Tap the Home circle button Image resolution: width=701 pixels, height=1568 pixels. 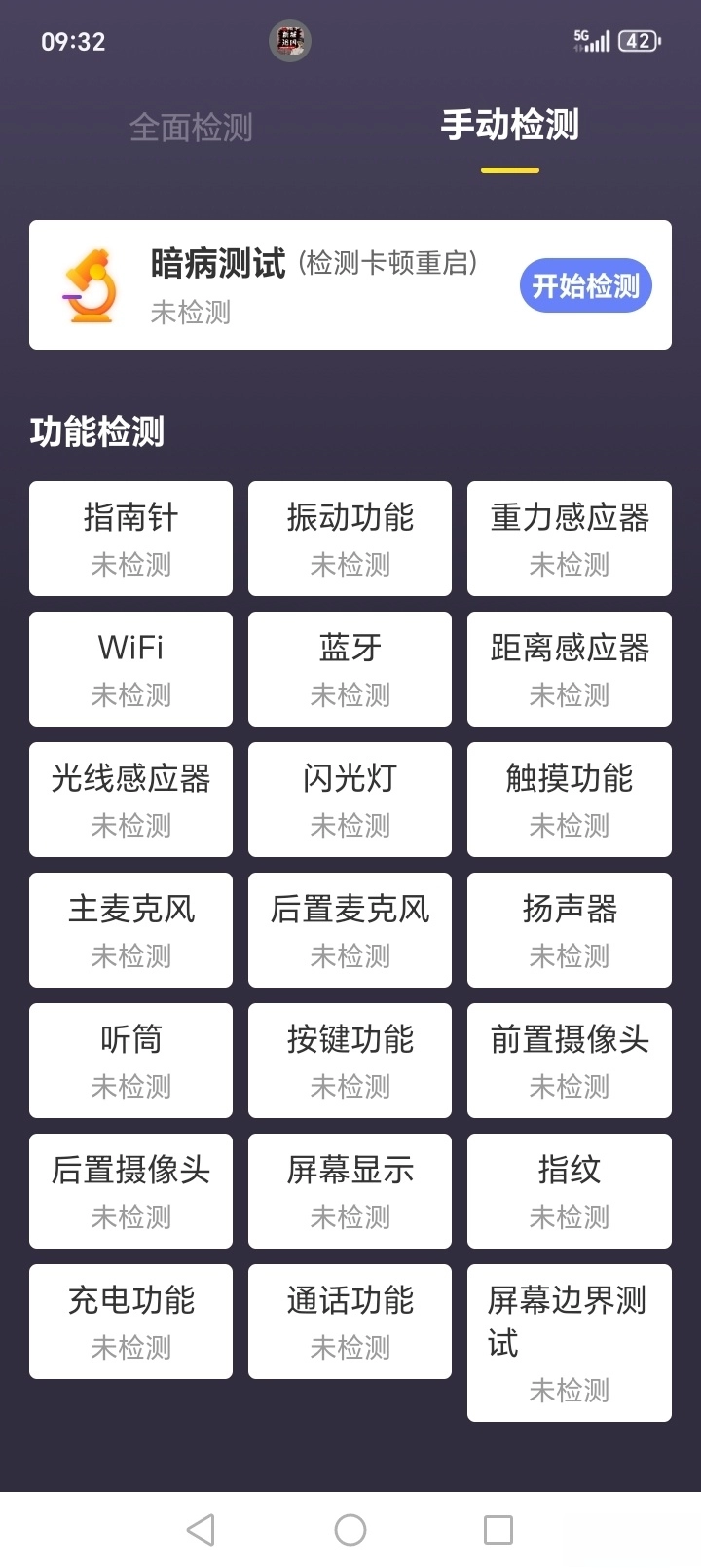(350, 1529)
